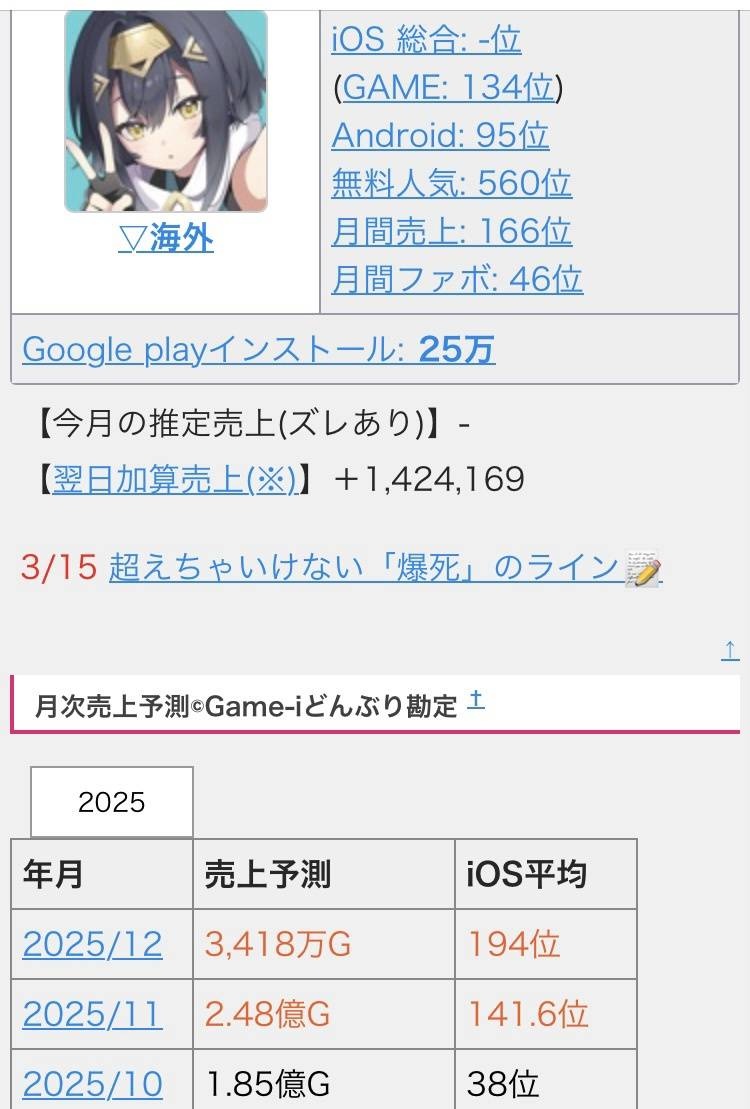Open the Google playインストール: 25万 link
The image size is (750, 1109).
pos(258,349)
